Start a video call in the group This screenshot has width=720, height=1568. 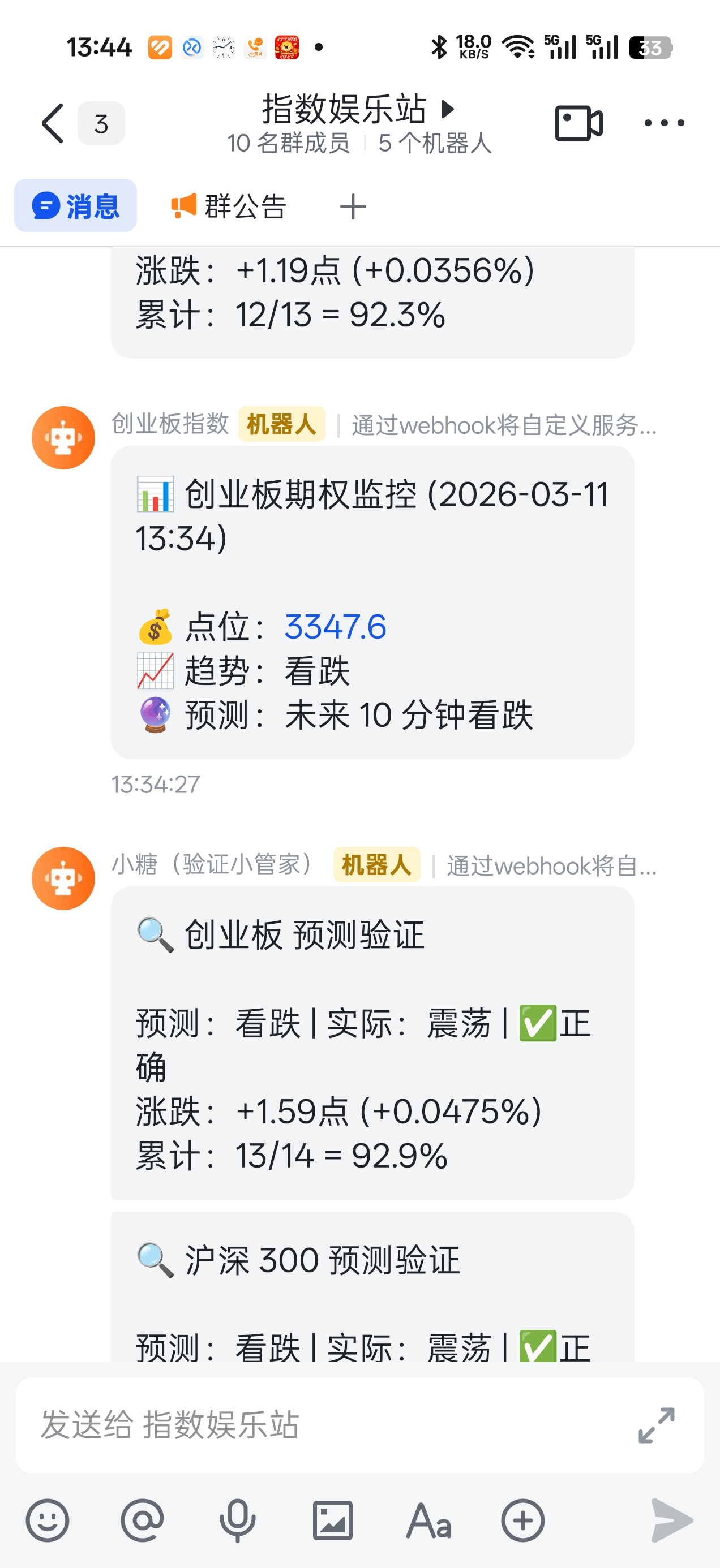tap(578, 123)
